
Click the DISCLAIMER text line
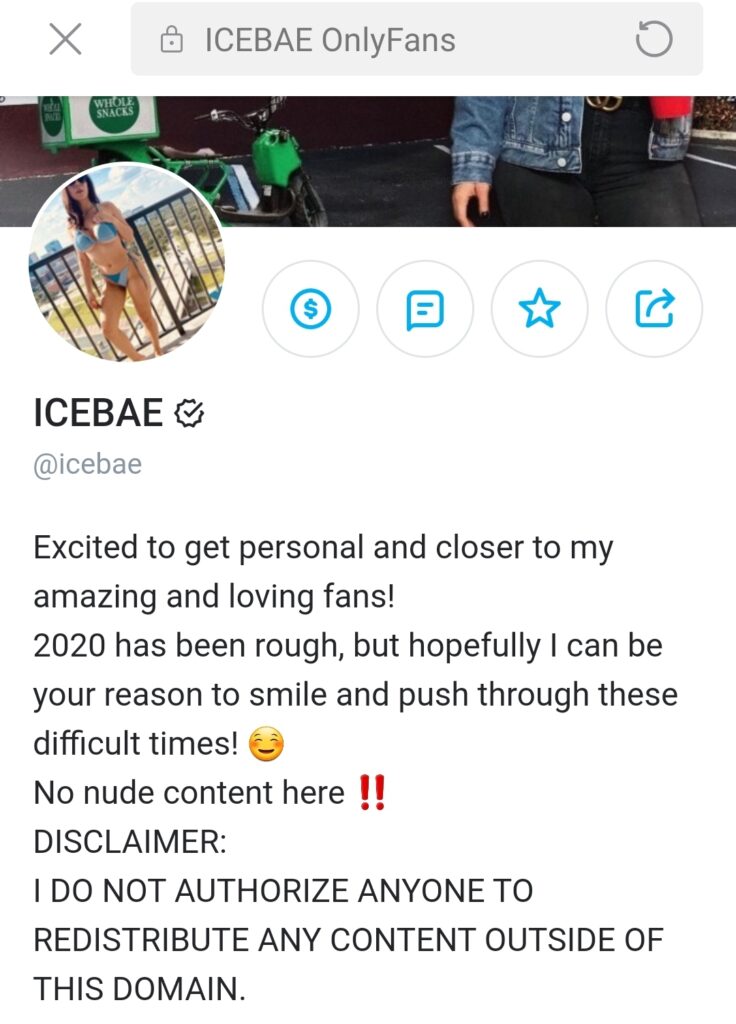[x=130, y=841]
